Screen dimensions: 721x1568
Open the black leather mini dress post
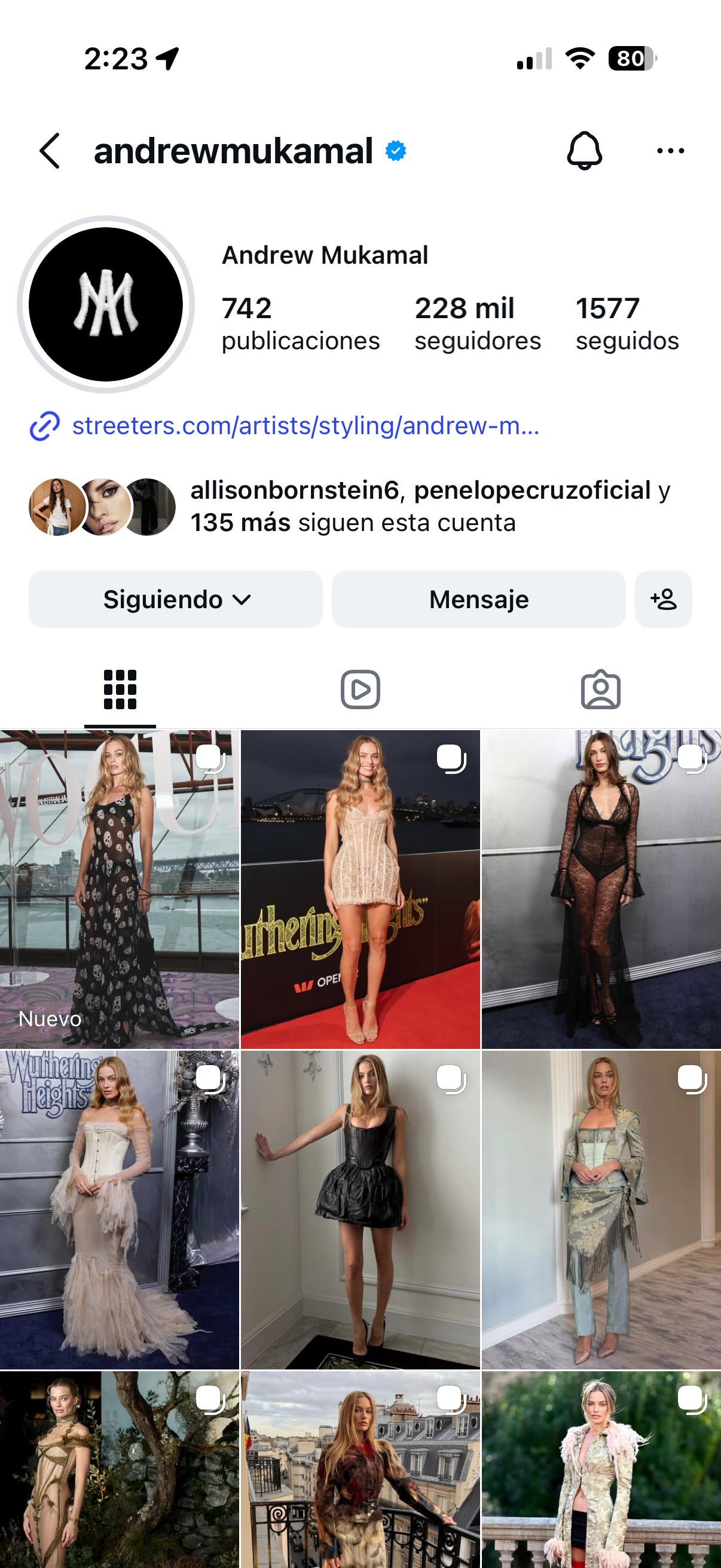pos(360,1210)
